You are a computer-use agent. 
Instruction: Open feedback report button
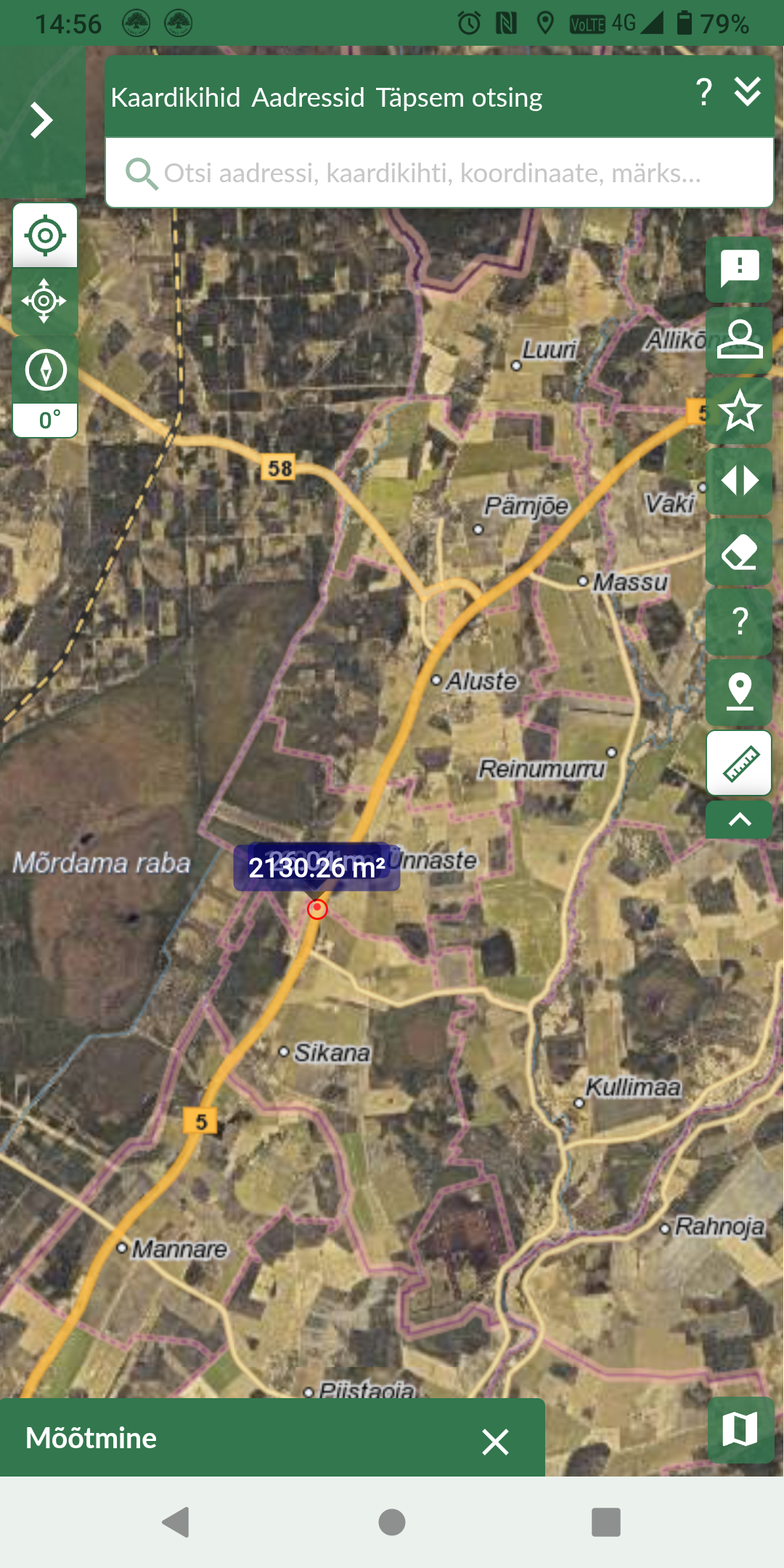739,269
